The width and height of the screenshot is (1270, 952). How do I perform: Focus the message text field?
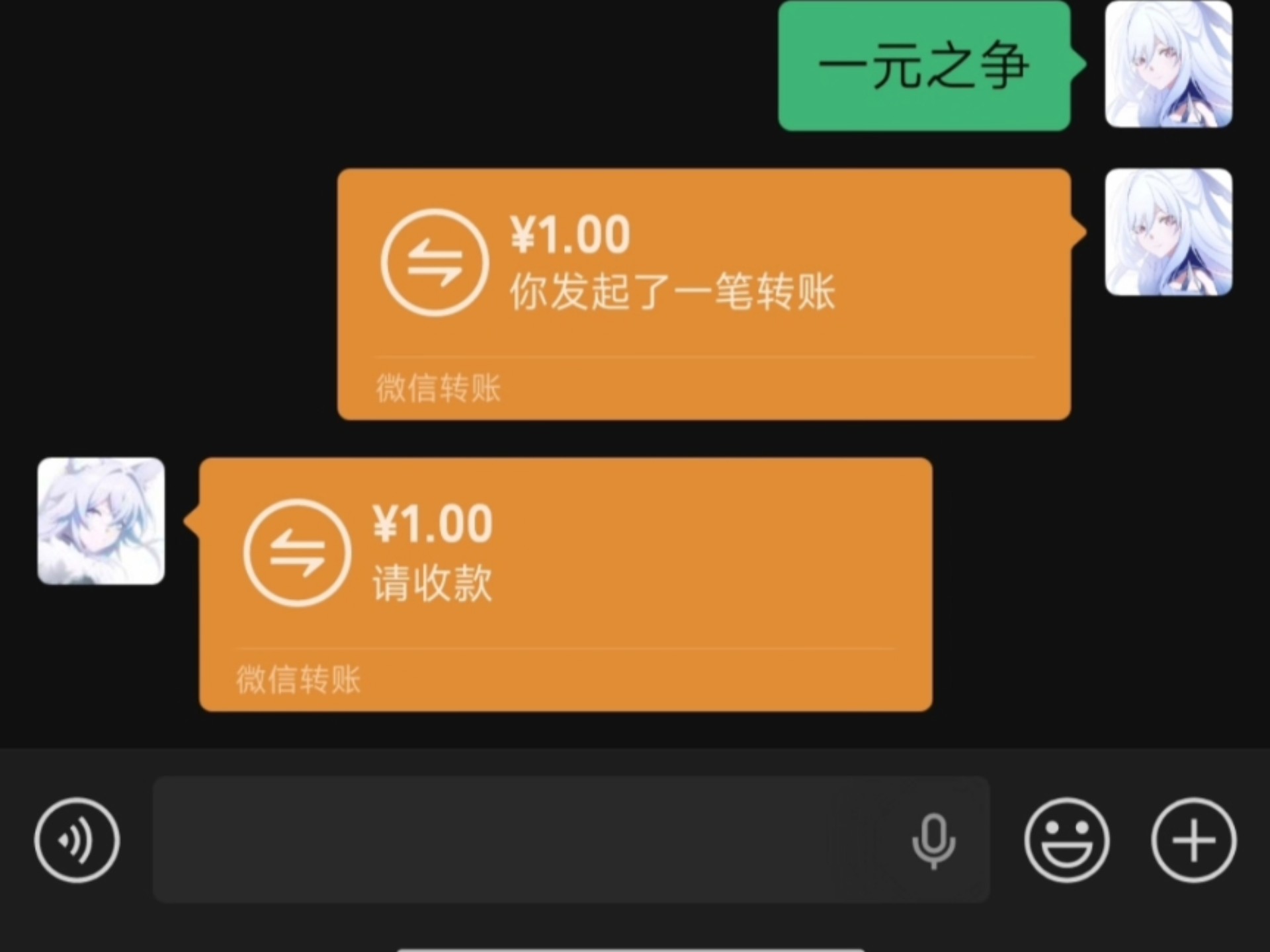click(516, 840)
